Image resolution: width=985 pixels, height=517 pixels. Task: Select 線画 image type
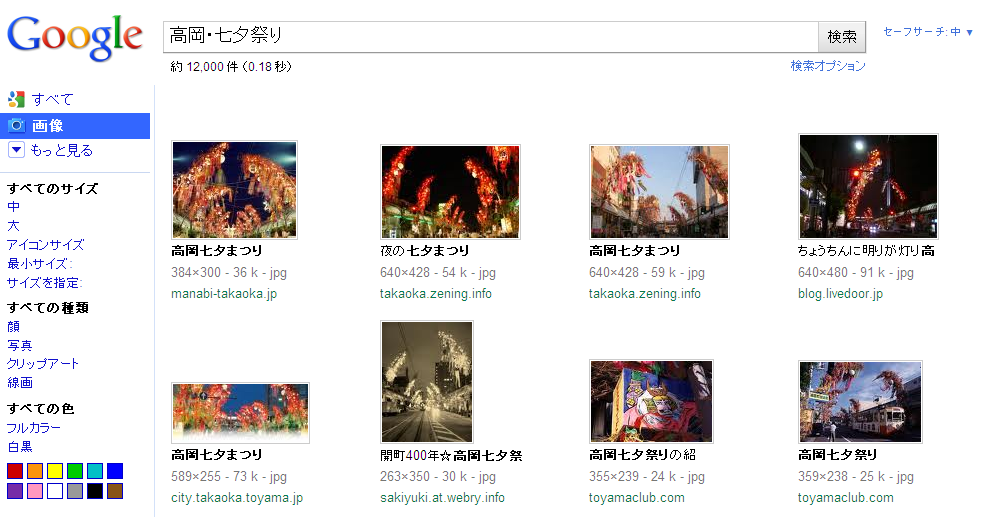[20, 382]
